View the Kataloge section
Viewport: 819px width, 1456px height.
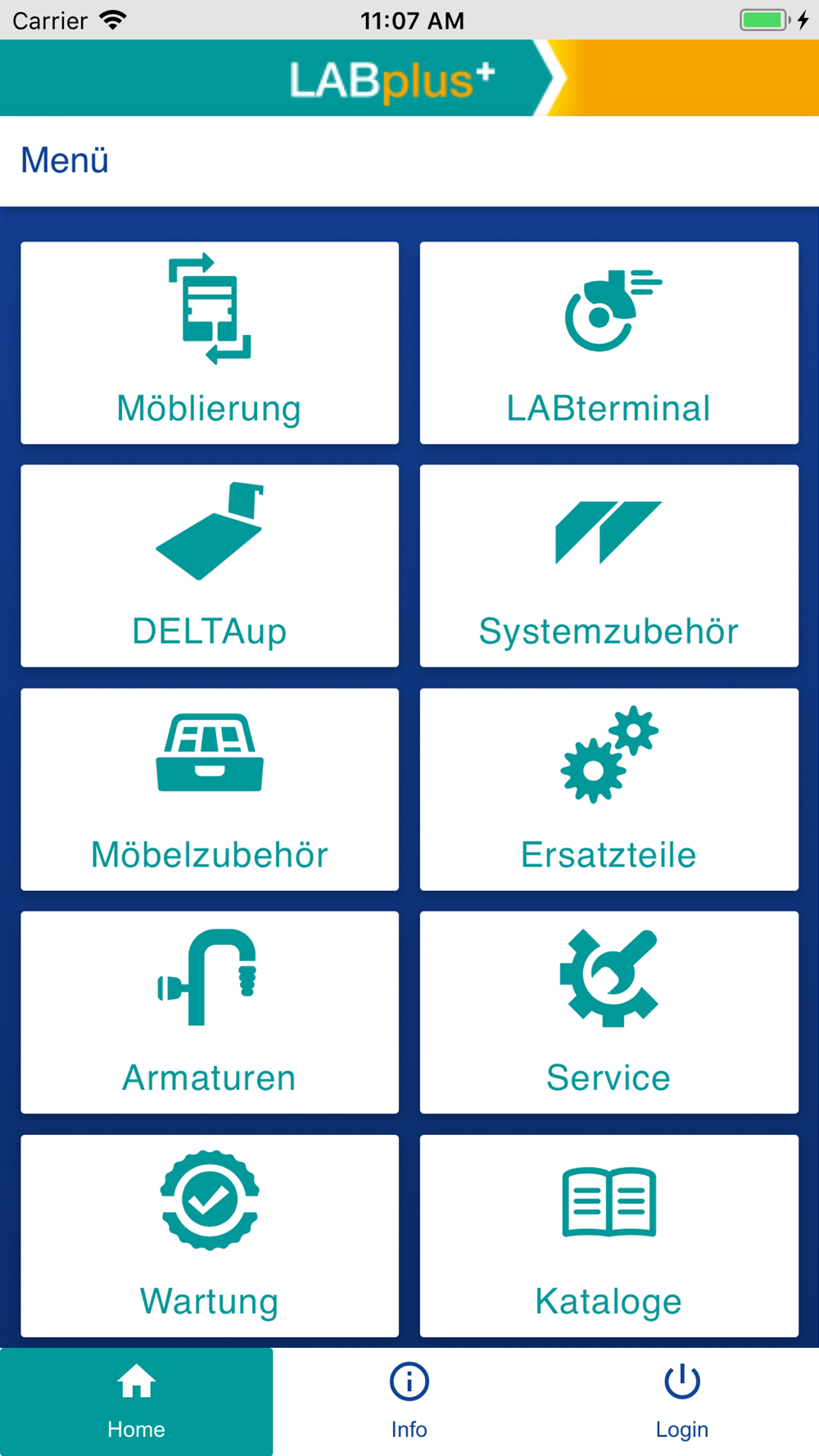pos(609,1236)
